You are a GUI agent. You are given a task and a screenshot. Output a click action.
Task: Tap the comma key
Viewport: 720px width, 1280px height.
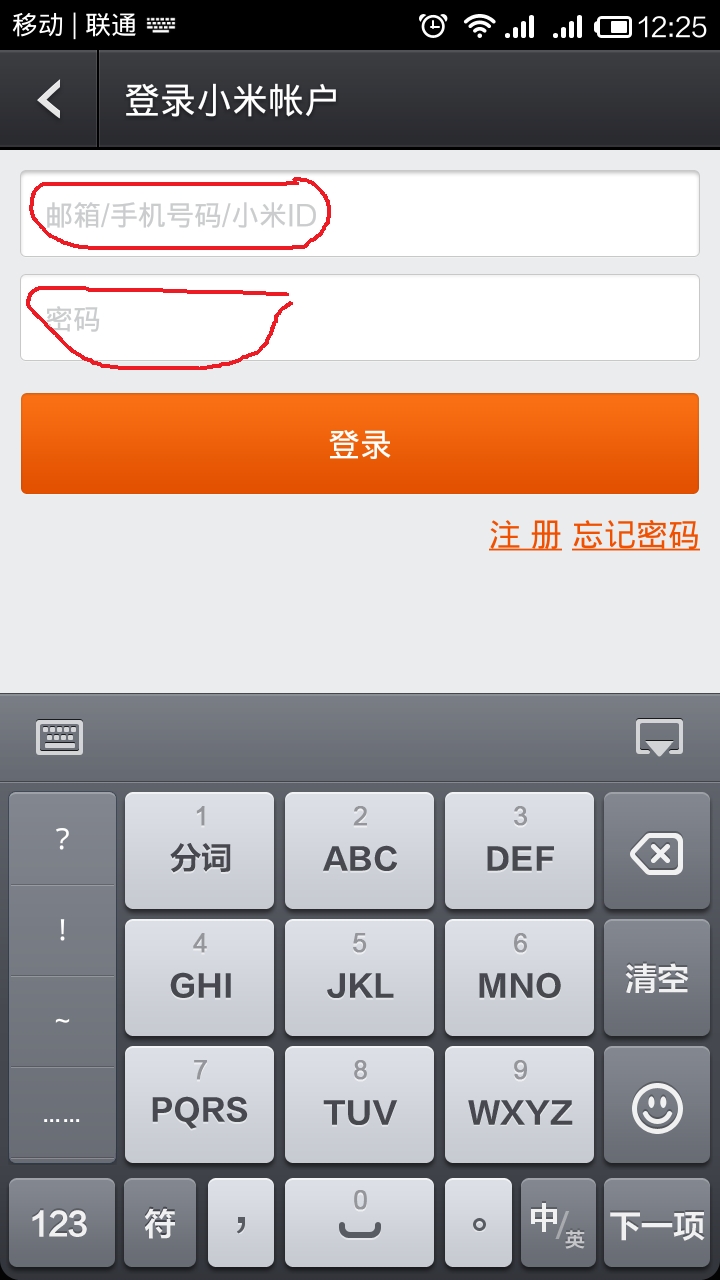pos(240,1222)
